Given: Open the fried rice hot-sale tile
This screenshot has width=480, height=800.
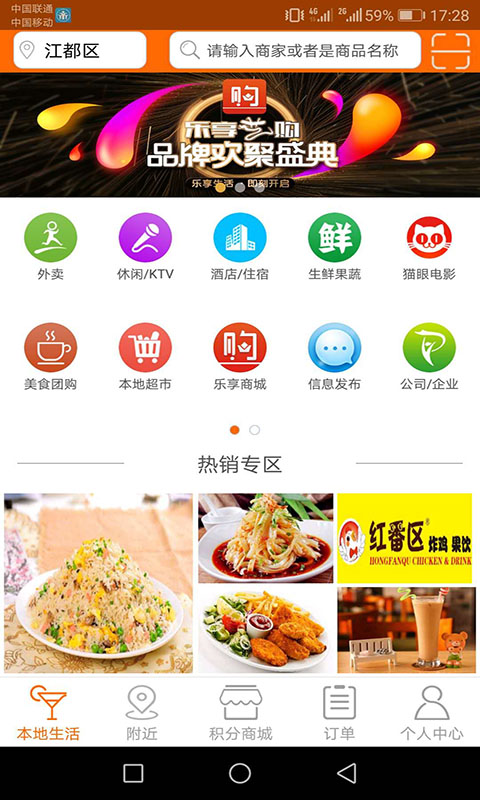Looking at the screenshot, I should point(98,583).
